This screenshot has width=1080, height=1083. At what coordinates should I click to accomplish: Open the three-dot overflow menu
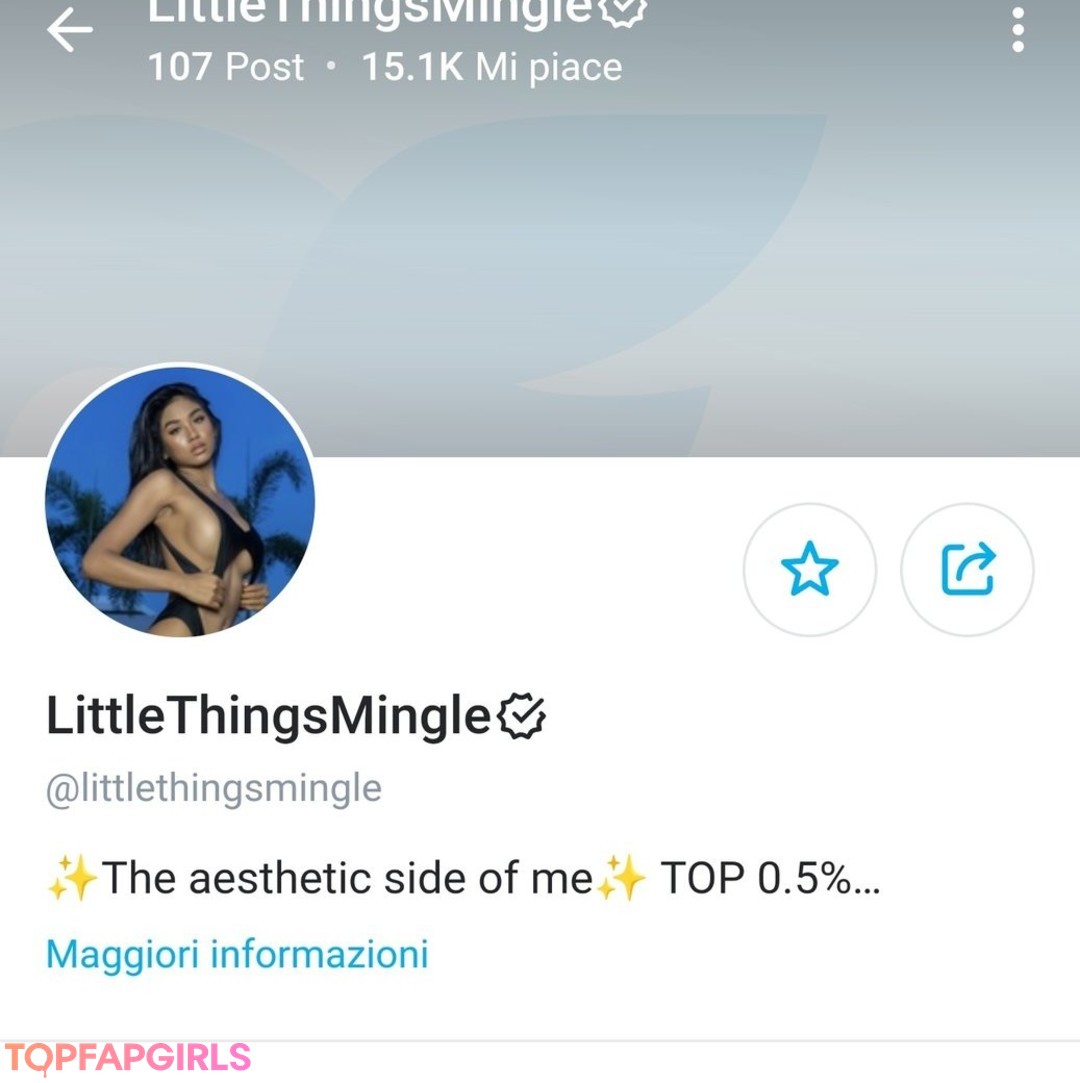1018,30
